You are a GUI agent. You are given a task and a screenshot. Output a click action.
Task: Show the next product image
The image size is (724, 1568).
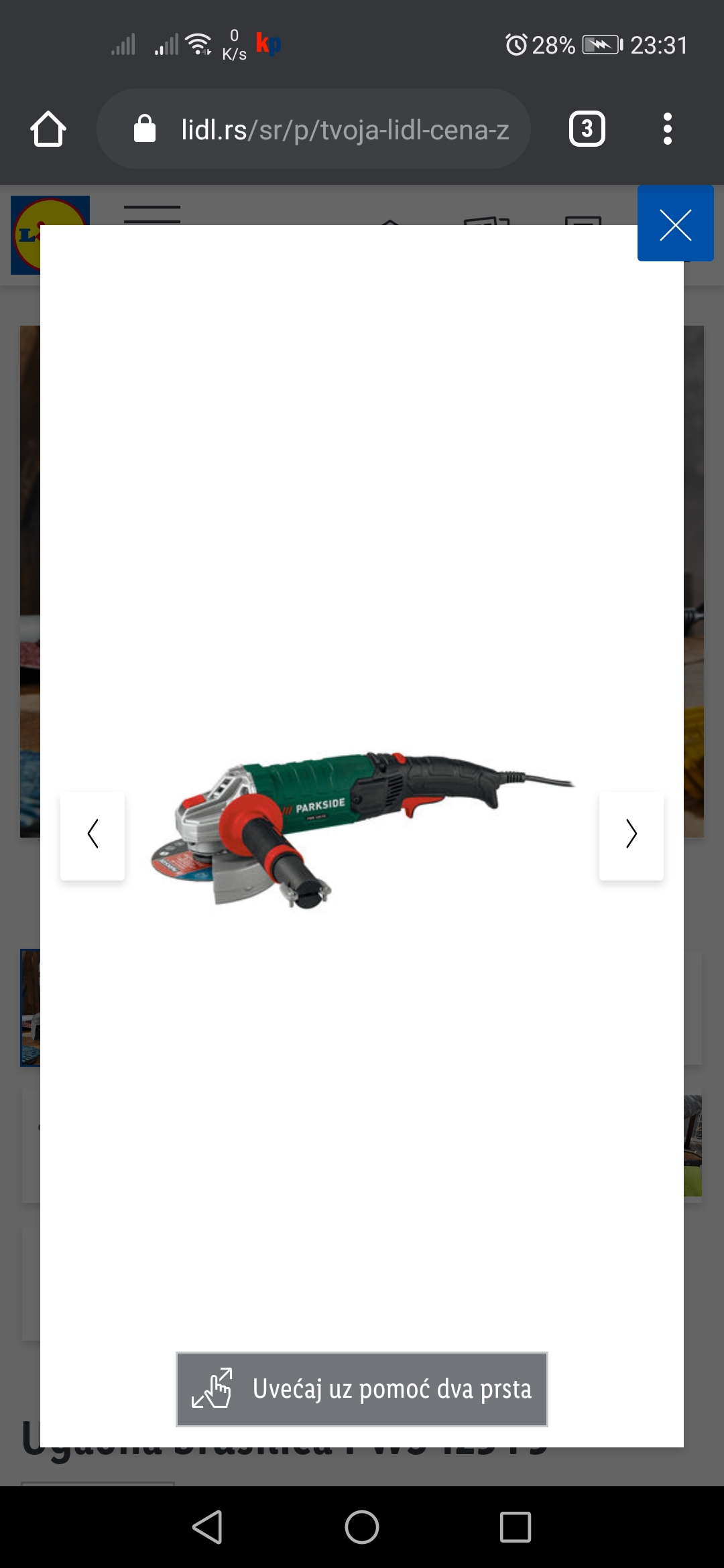631,835
